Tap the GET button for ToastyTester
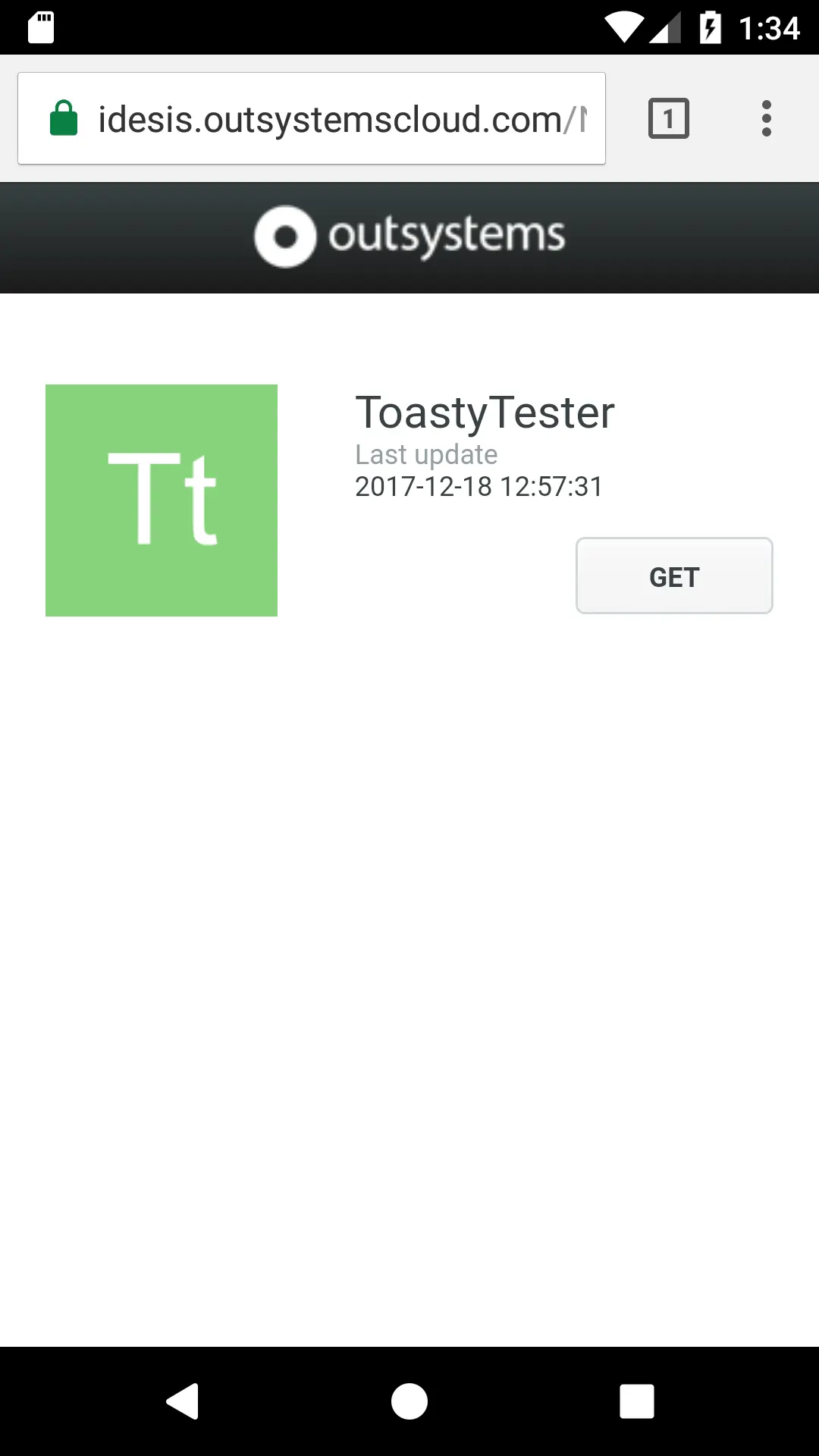 click(674, 576)
